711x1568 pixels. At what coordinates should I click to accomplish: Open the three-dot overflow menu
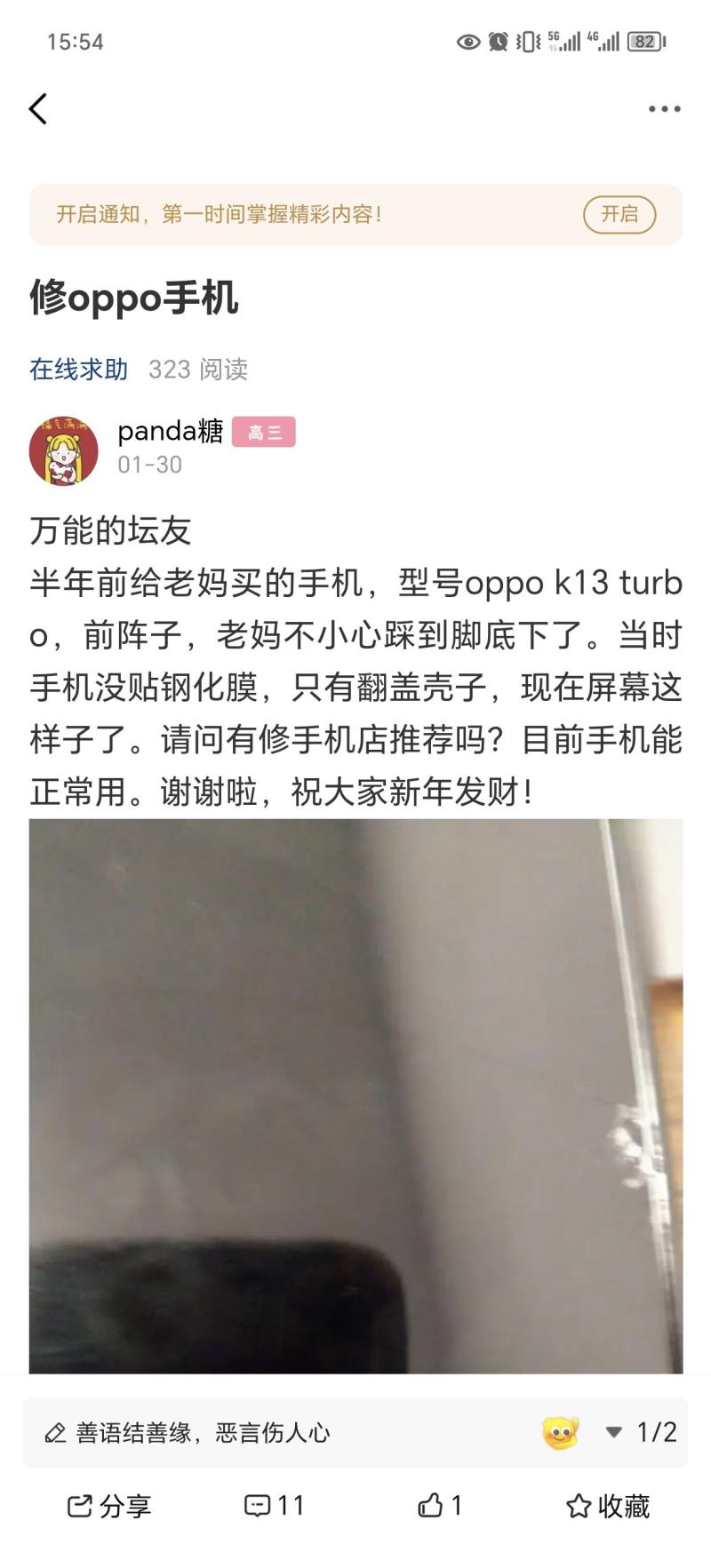tap(664, 109)
